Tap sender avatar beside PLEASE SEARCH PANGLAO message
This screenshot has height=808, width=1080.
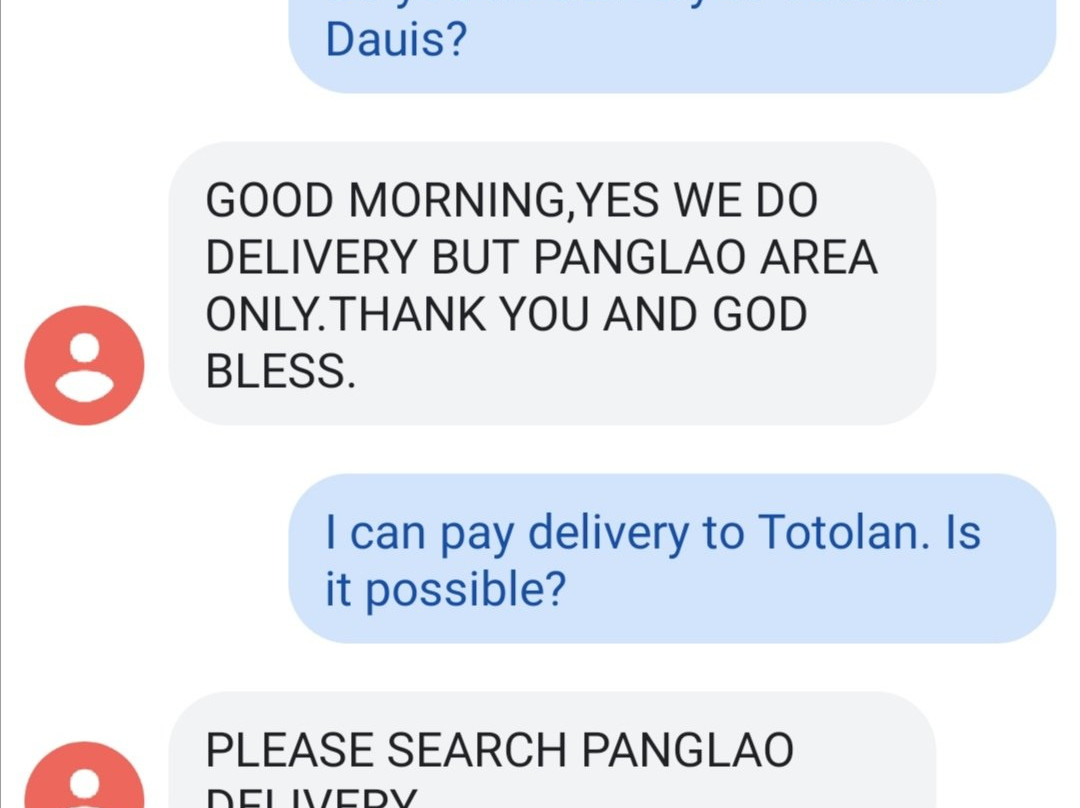(85, 780)
